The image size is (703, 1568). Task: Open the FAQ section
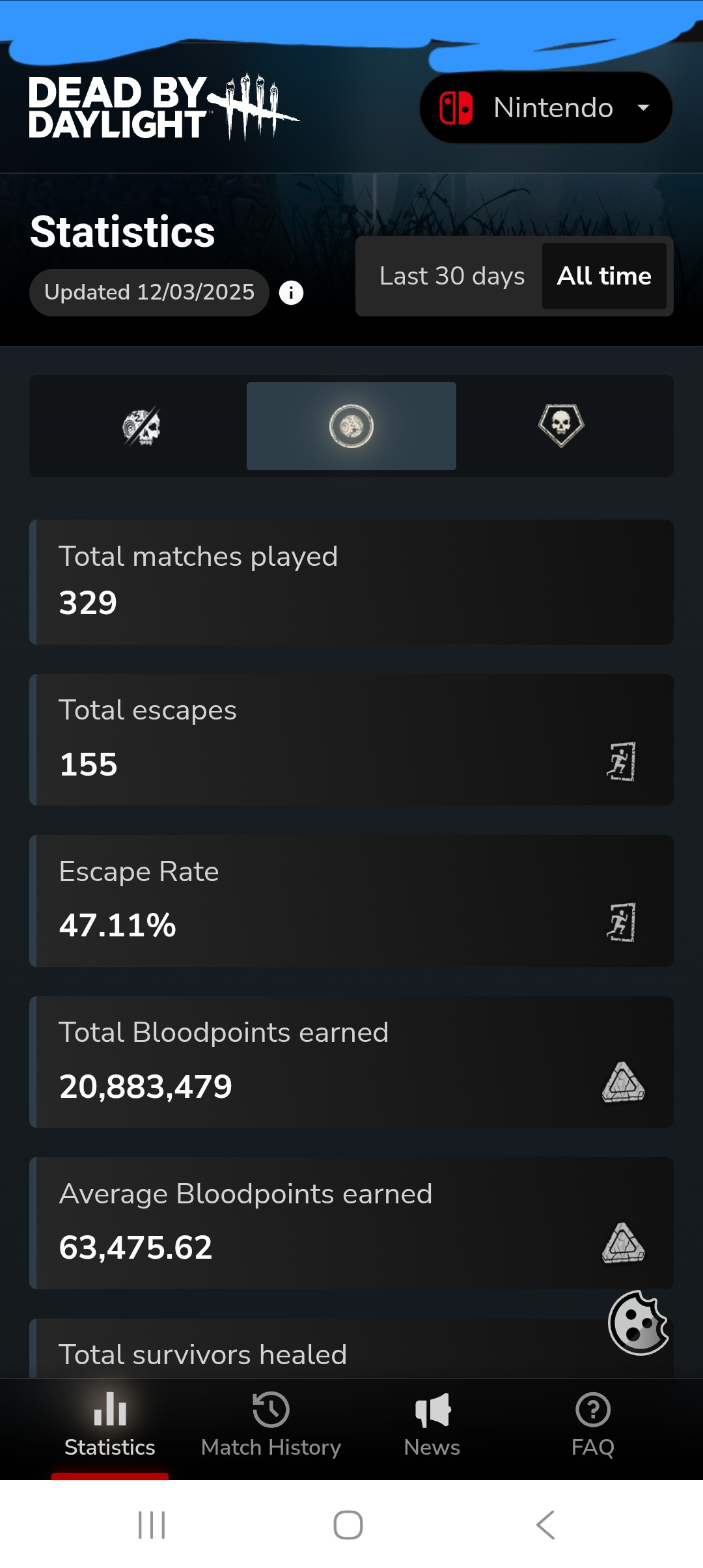pyautogui.click(x=592, y=1426)
